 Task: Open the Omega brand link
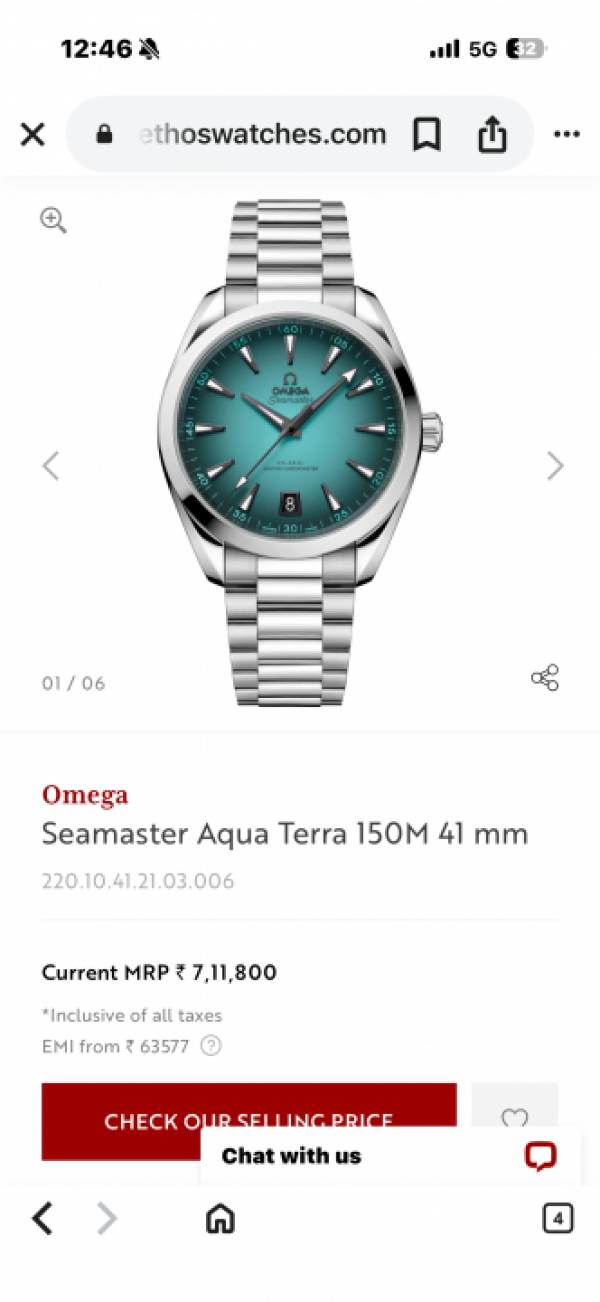(x=85, y=795)
